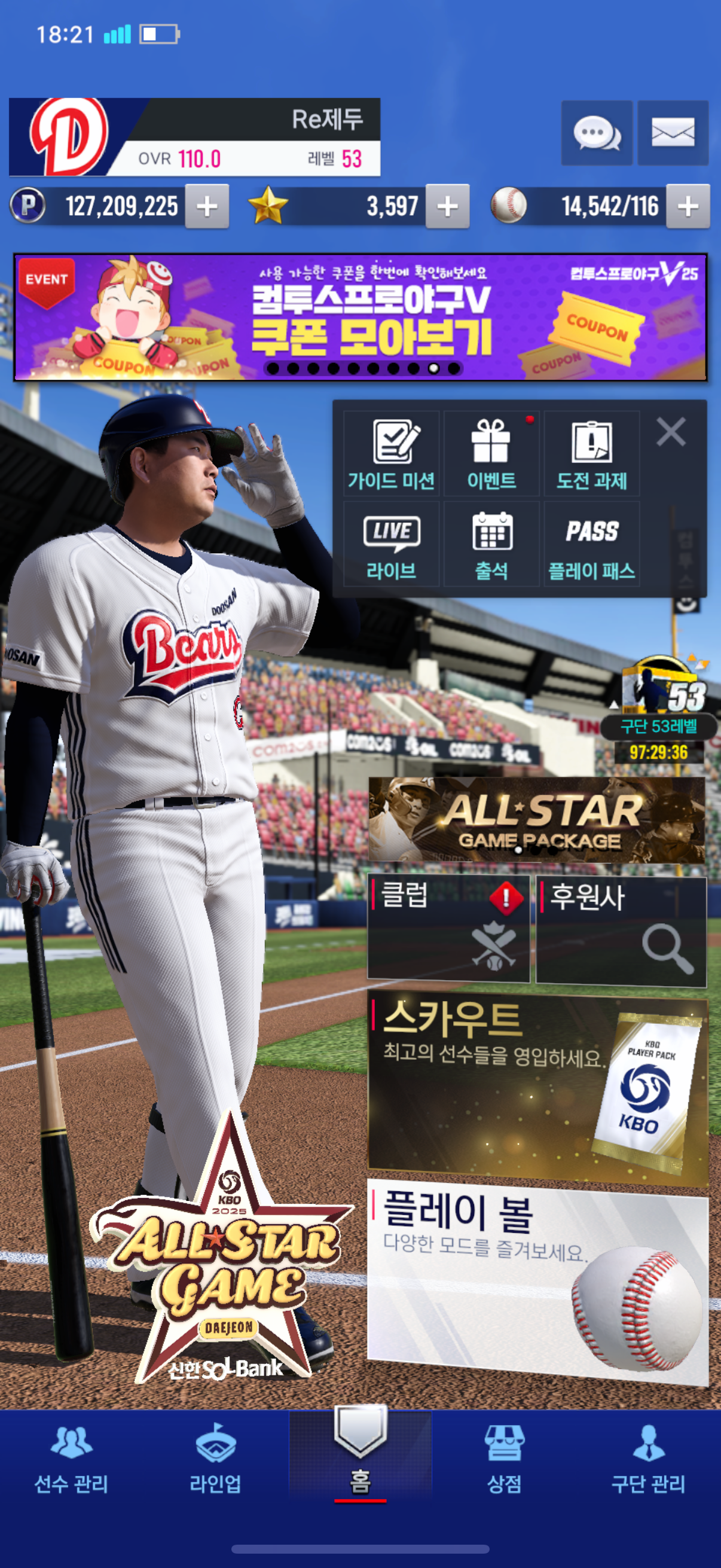Open 도전 과제
The height and width of the screenshot is (1568, 721).
(x=591, y=453)
